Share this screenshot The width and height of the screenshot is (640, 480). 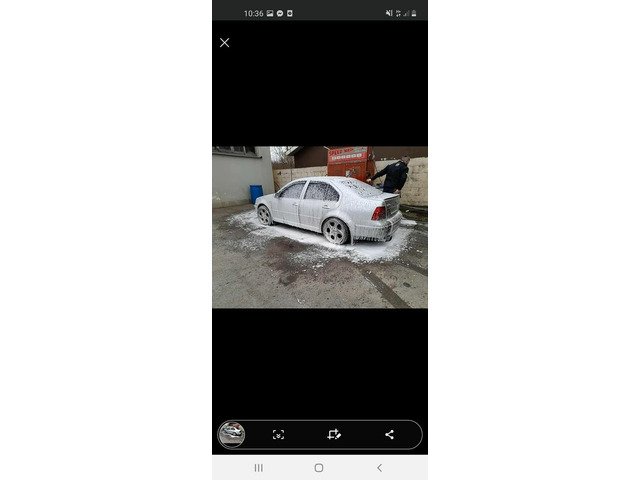pyautogui.click(x=389, y=434)
